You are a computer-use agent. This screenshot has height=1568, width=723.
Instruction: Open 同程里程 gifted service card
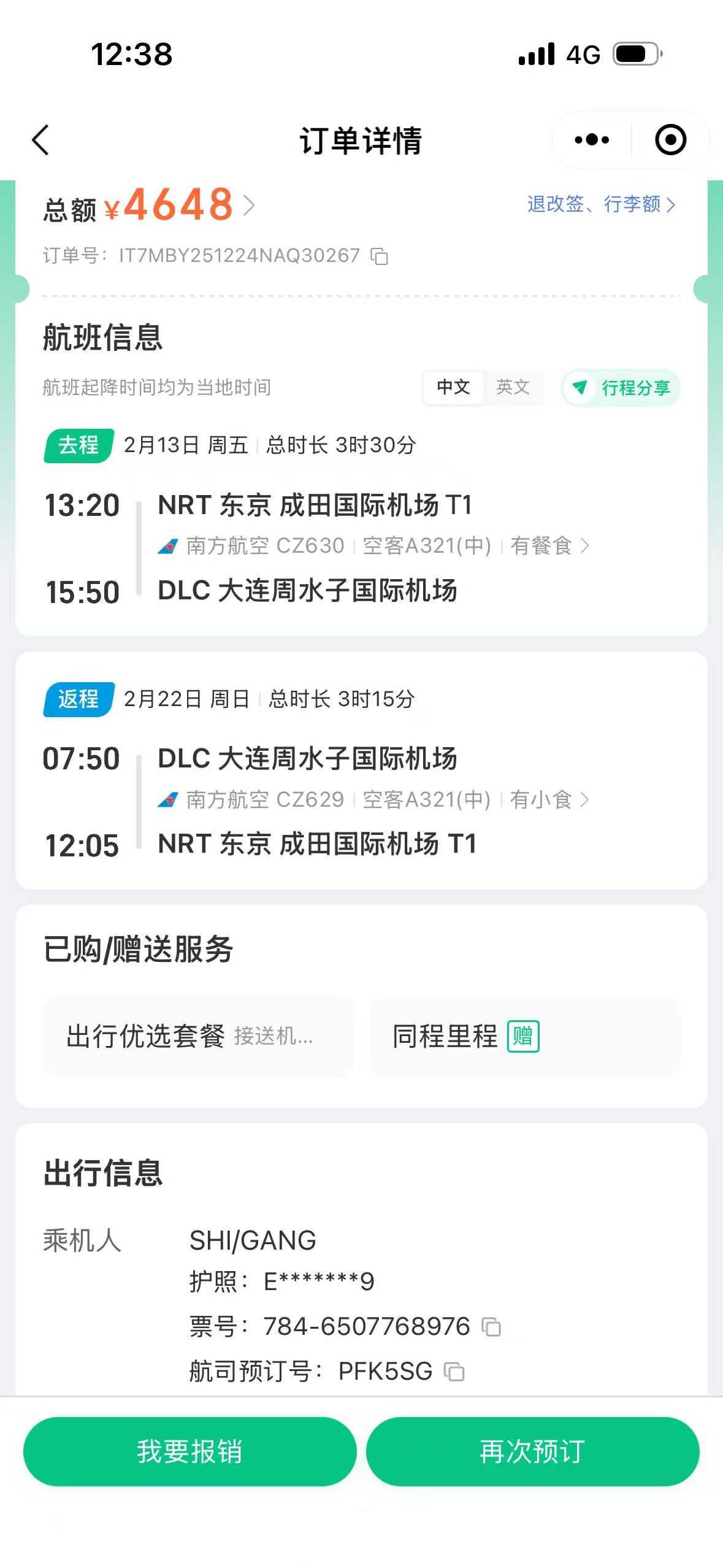click(x=524, y=1037)
